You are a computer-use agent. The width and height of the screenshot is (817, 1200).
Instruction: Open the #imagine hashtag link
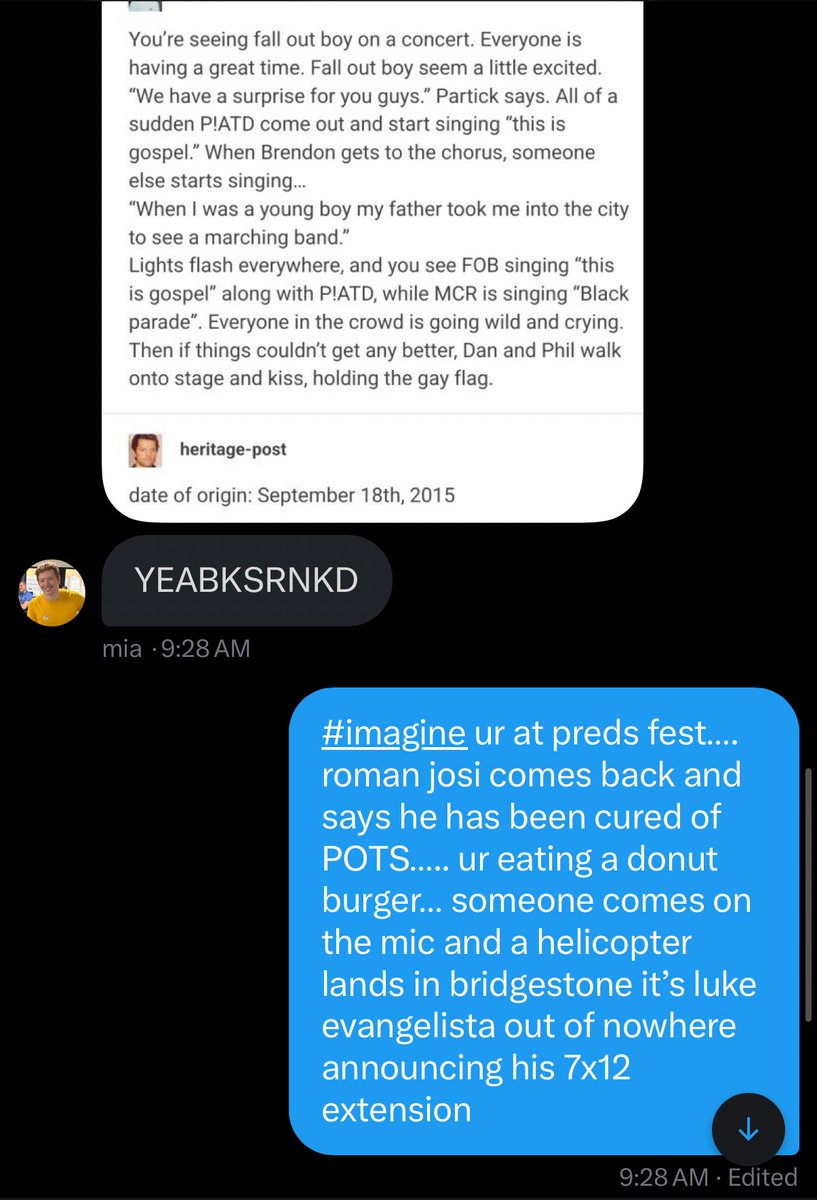[394, 732]
